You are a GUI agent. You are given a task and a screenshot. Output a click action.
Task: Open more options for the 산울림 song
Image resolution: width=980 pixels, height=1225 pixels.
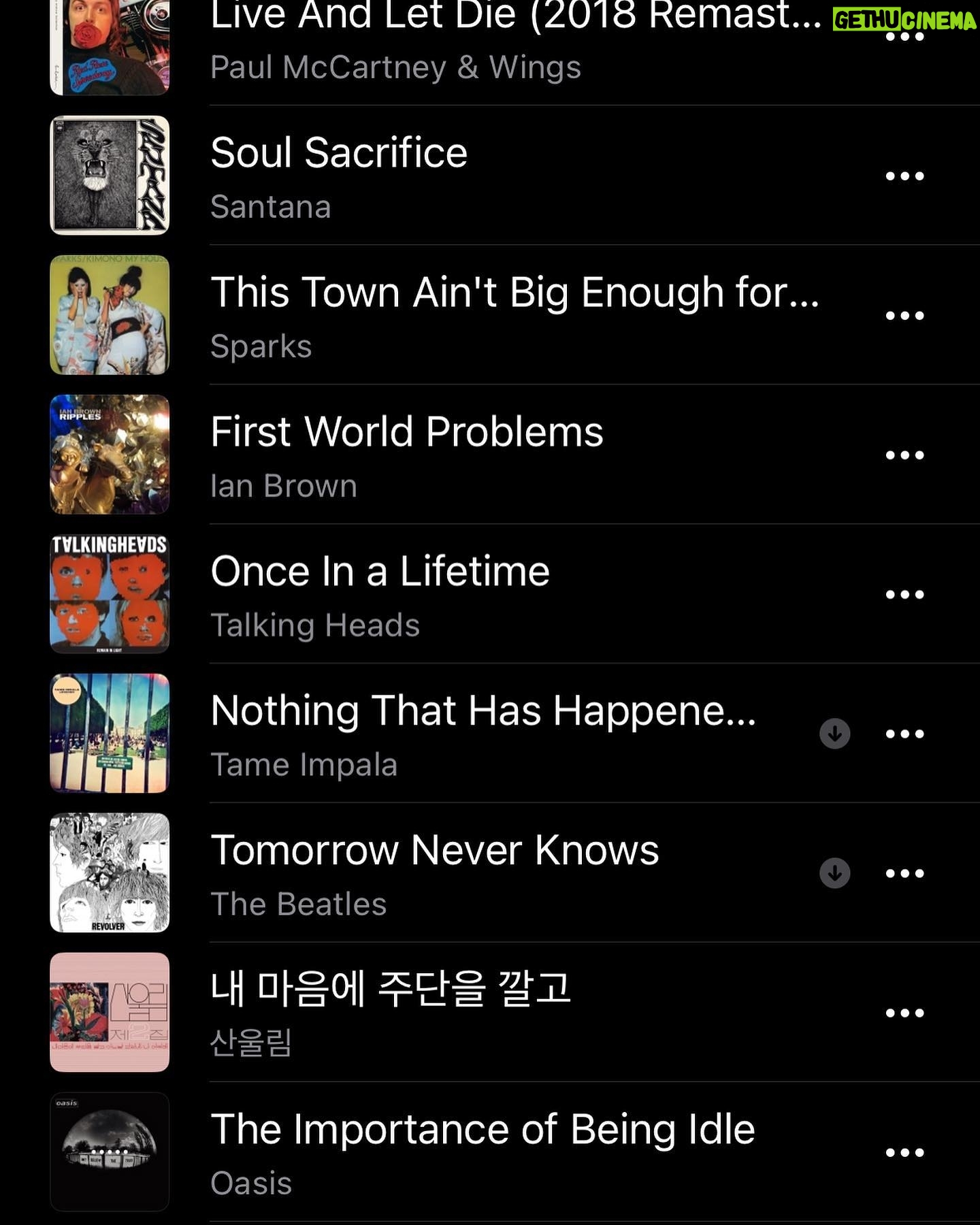point(904,1013)
